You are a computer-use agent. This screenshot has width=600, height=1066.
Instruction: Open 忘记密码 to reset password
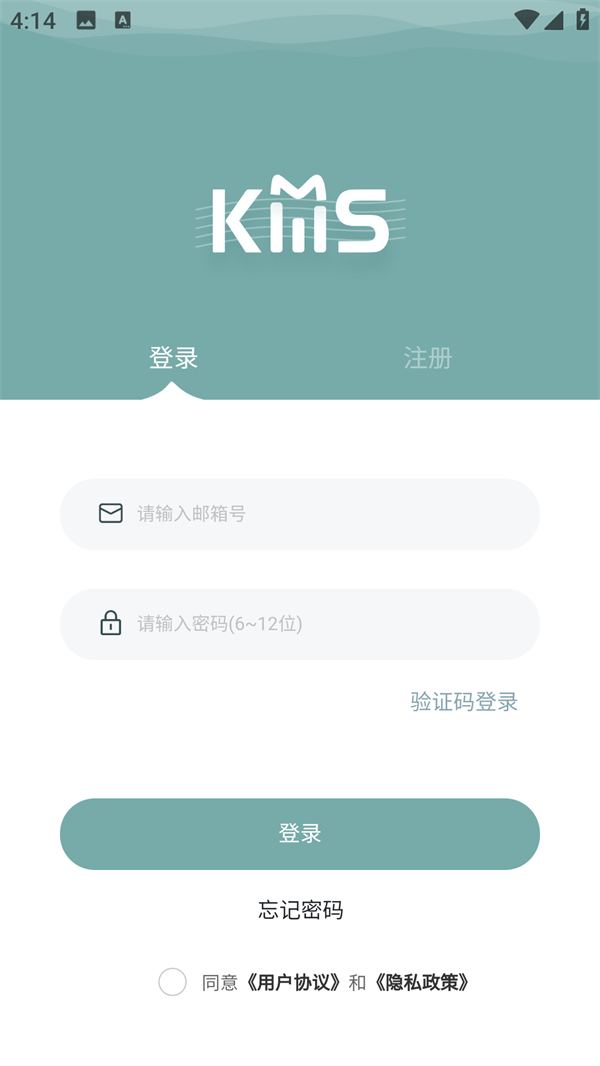tap(300, 910)
